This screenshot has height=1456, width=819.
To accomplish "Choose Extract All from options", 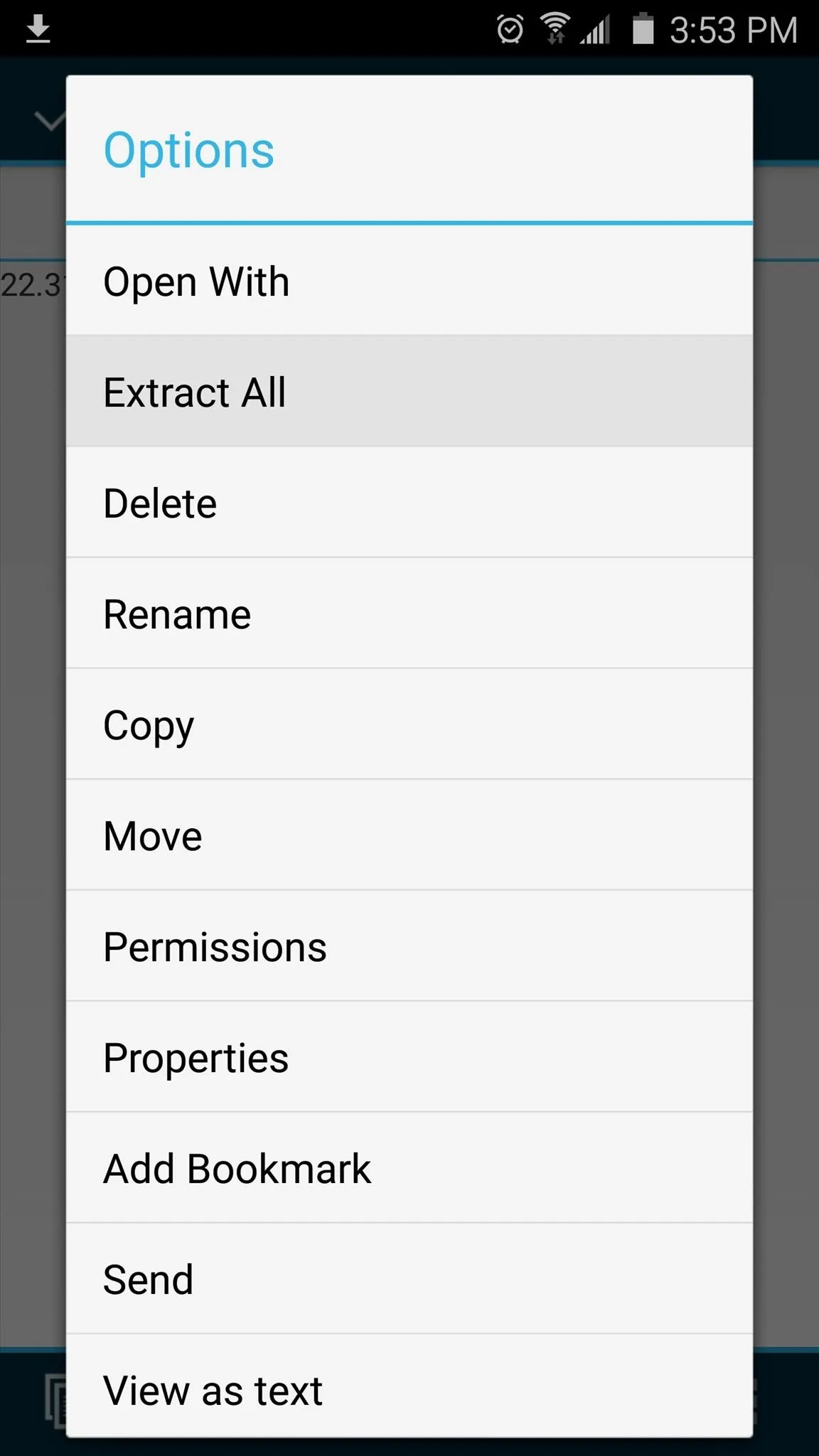I will point(409,392).
